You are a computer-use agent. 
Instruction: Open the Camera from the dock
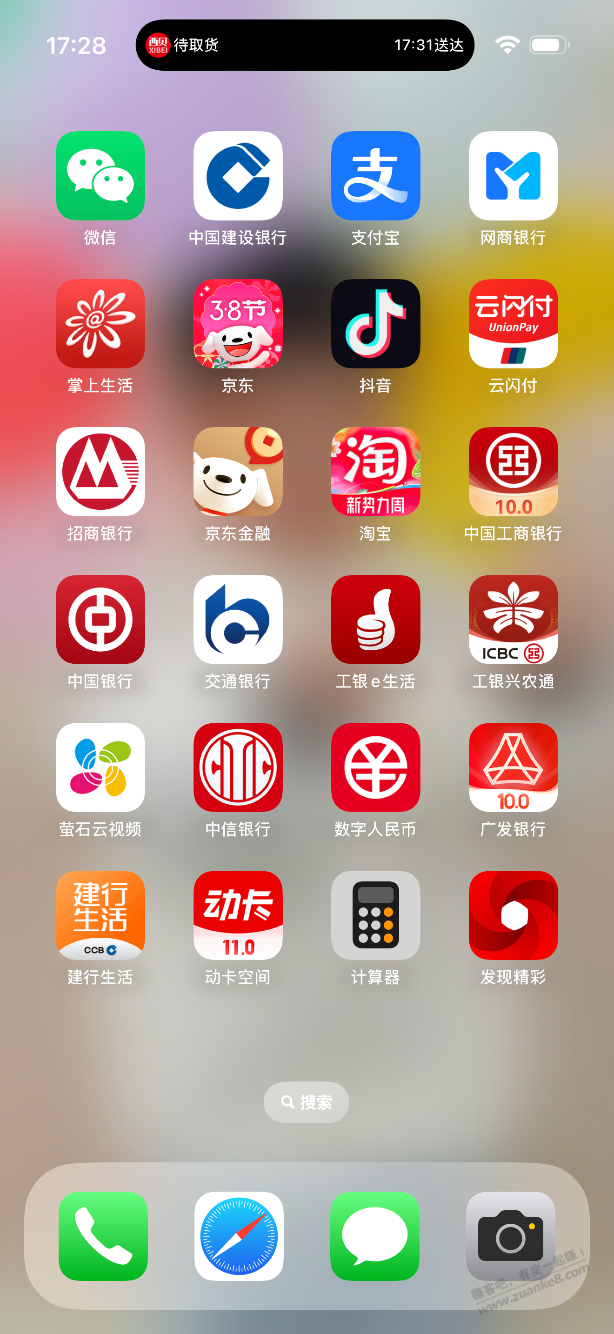[x=510, y=1236]
